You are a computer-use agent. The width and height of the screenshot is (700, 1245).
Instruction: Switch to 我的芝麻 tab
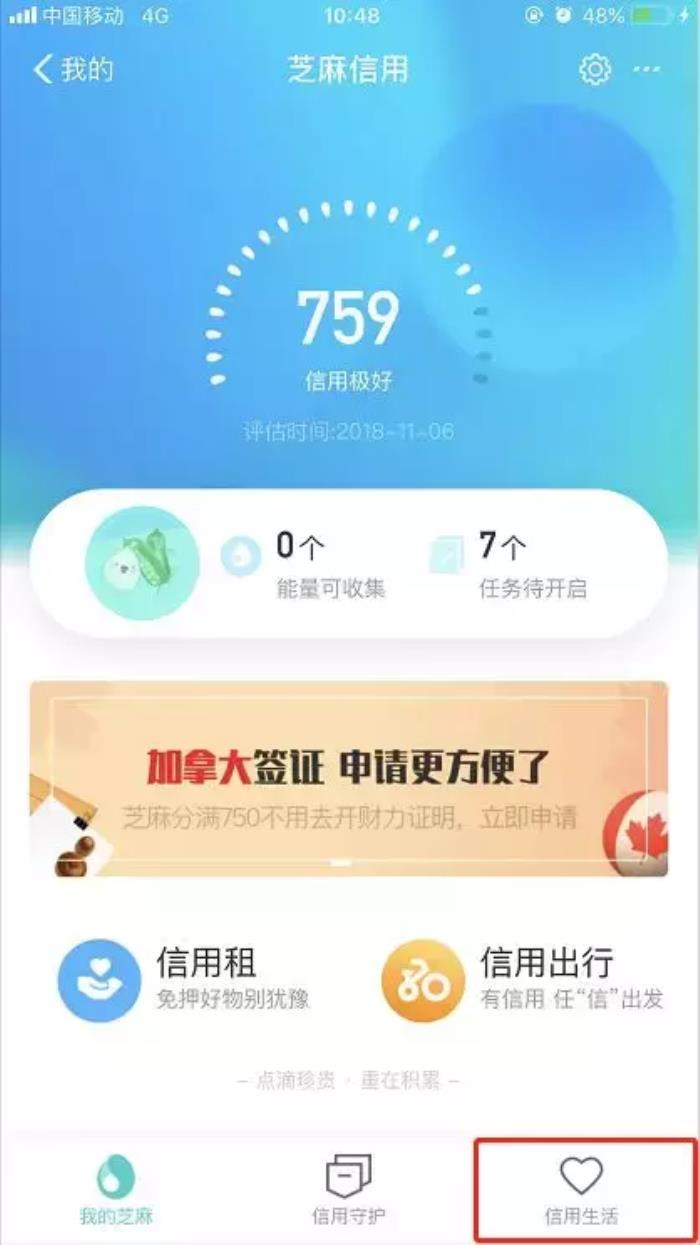116,1189
